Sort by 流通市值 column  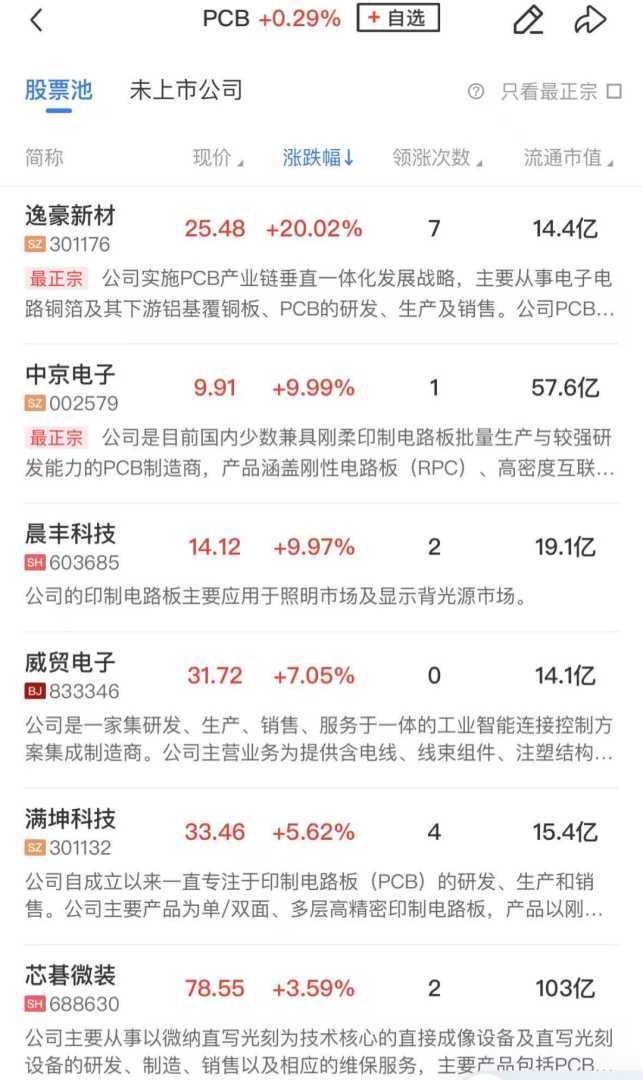tap(568, 157)
